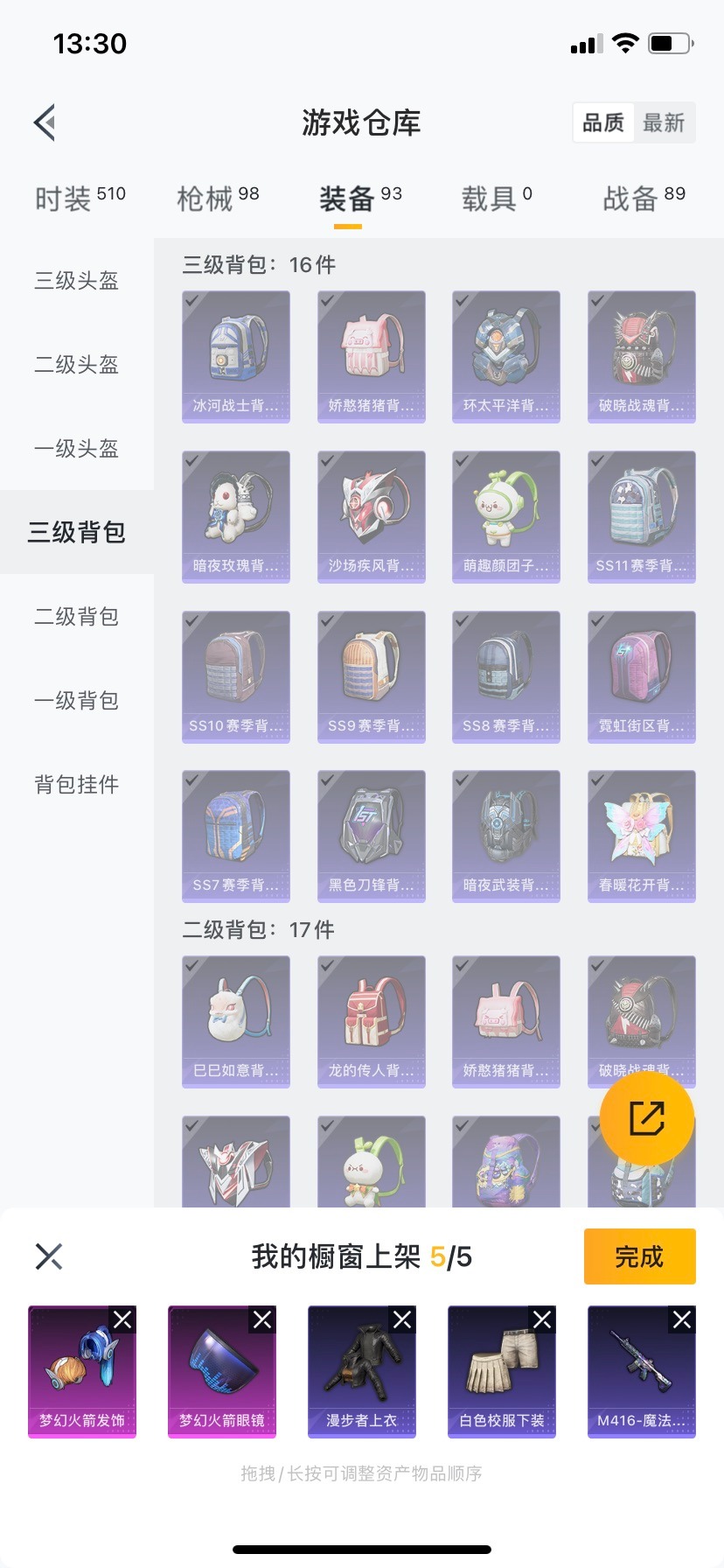This screenshot has width=724, height=1568.
Task: Open 背包挂件 category
Action: click(x=77, y=785)
